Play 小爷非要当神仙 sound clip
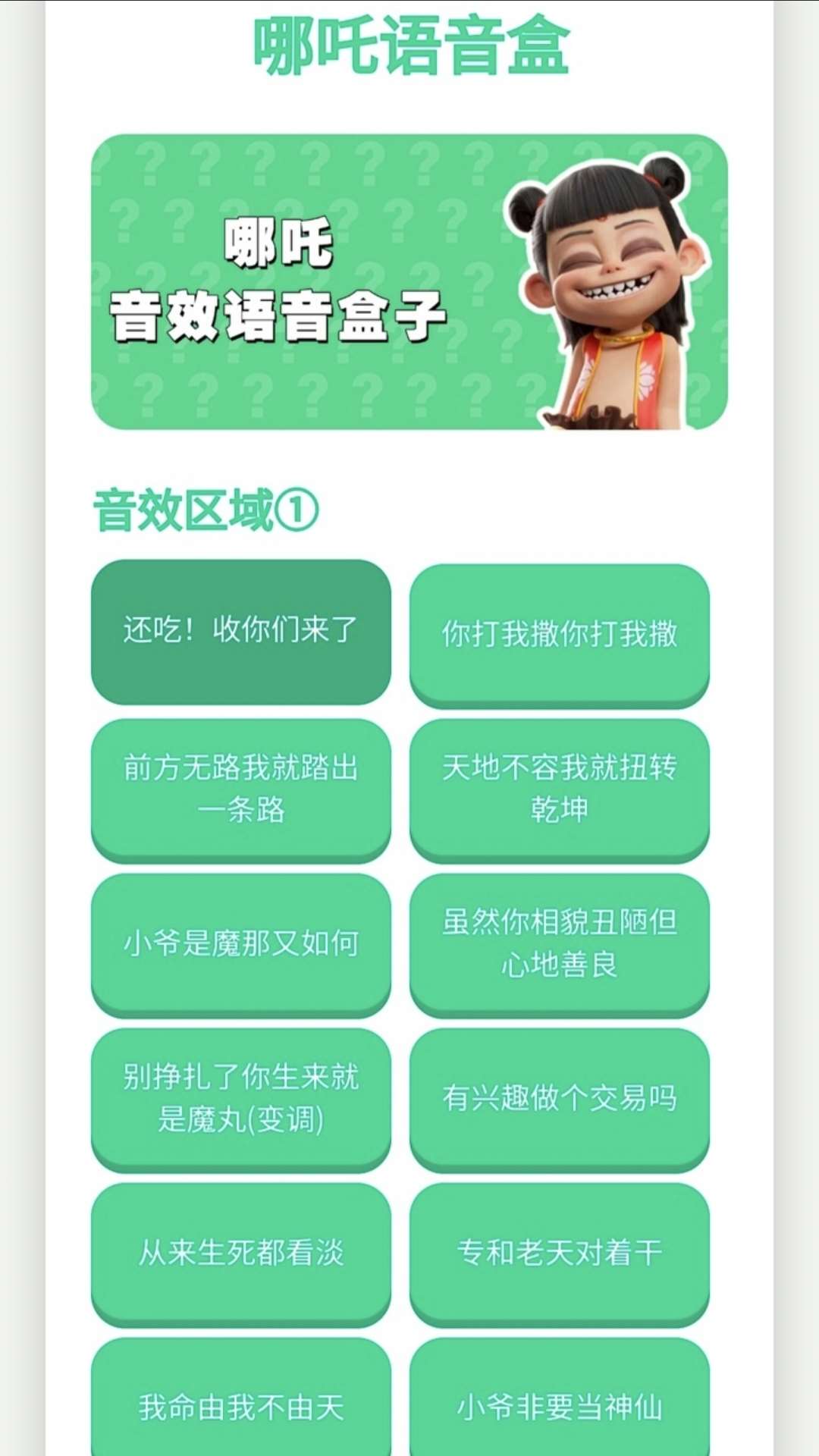The image size is (819, 1456). (x=560, y=1407)
